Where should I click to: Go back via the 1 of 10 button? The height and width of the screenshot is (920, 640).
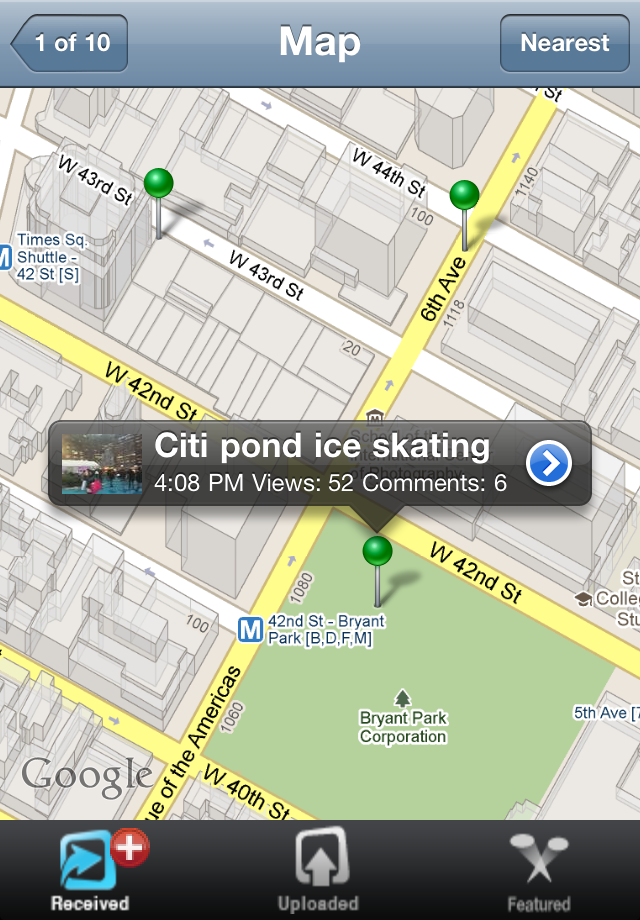pyautogui.click(x=70, y=43)
